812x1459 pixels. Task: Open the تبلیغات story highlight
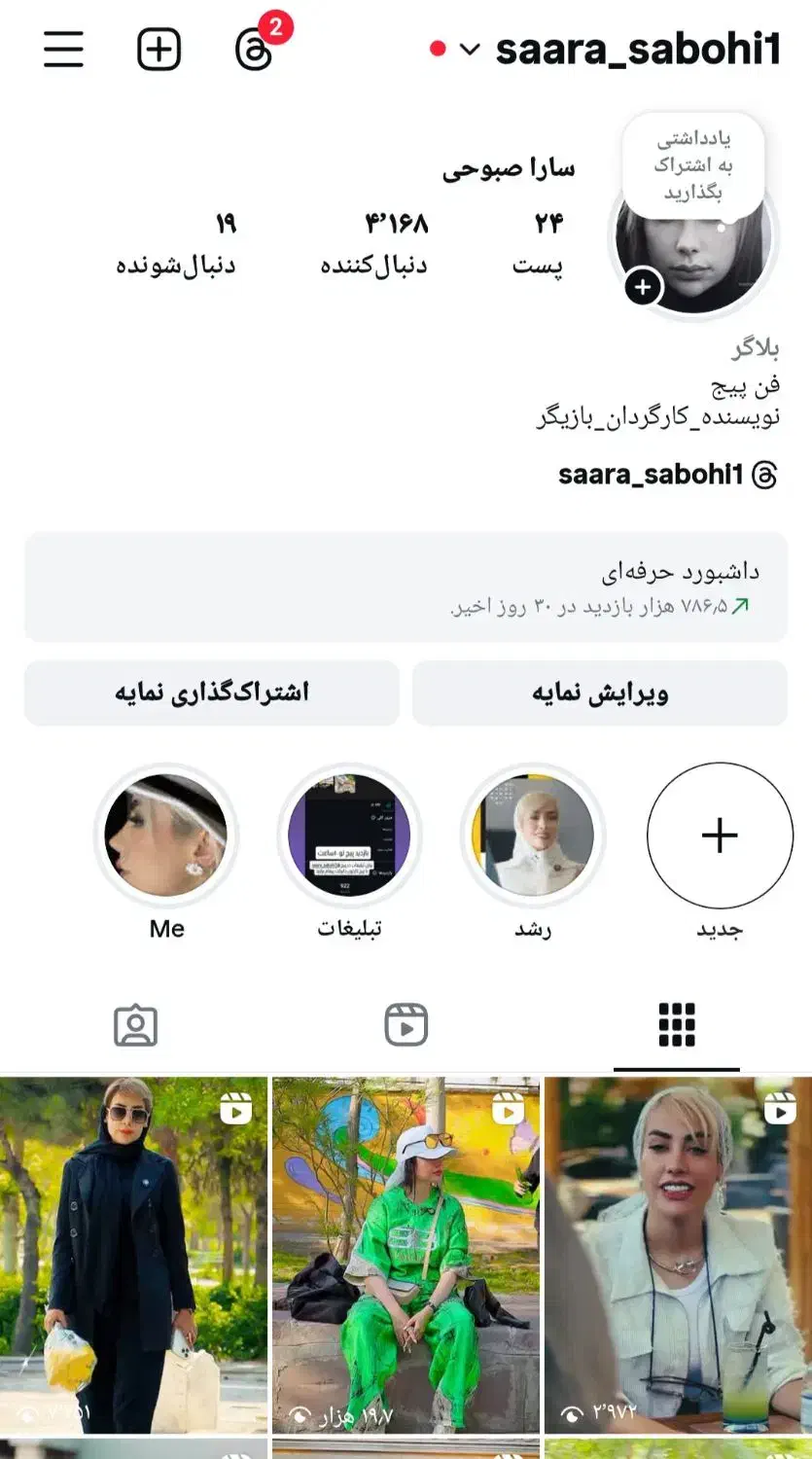pyautogui.click(x=349, y=836)
